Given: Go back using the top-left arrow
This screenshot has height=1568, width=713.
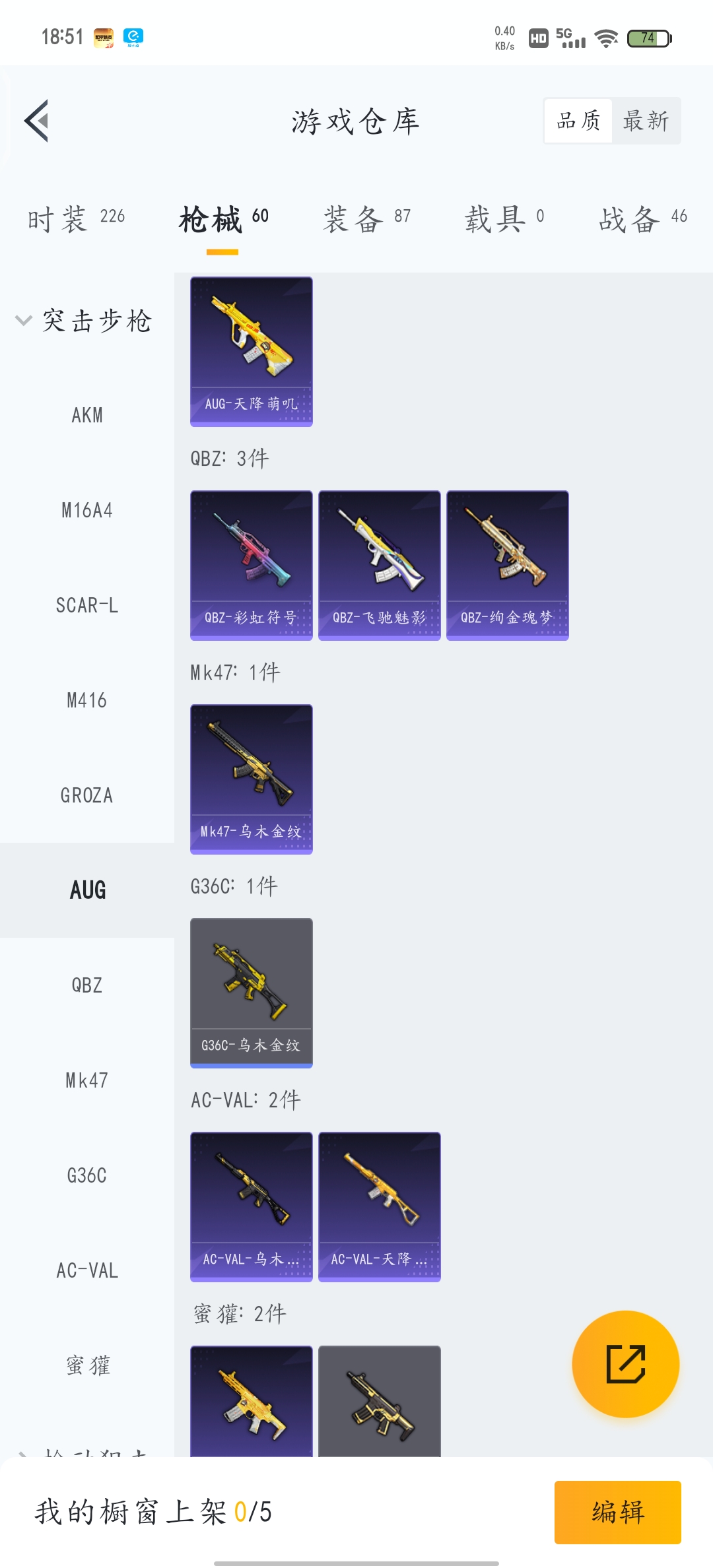Looking at the screenshot, I should point(36,121).
